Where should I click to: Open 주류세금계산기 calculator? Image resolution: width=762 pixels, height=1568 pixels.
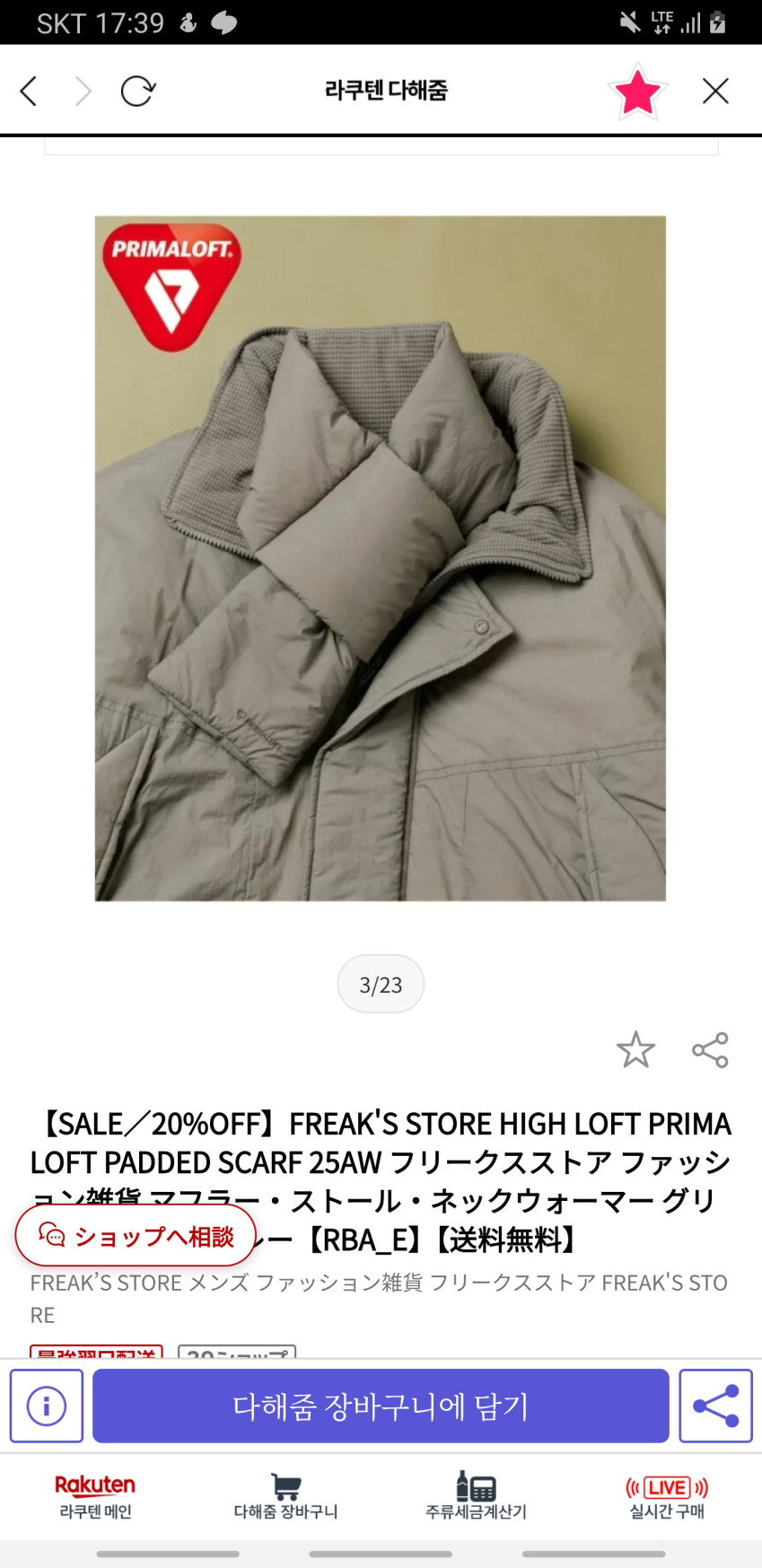pyautogui.click(x=476, y=1497)
